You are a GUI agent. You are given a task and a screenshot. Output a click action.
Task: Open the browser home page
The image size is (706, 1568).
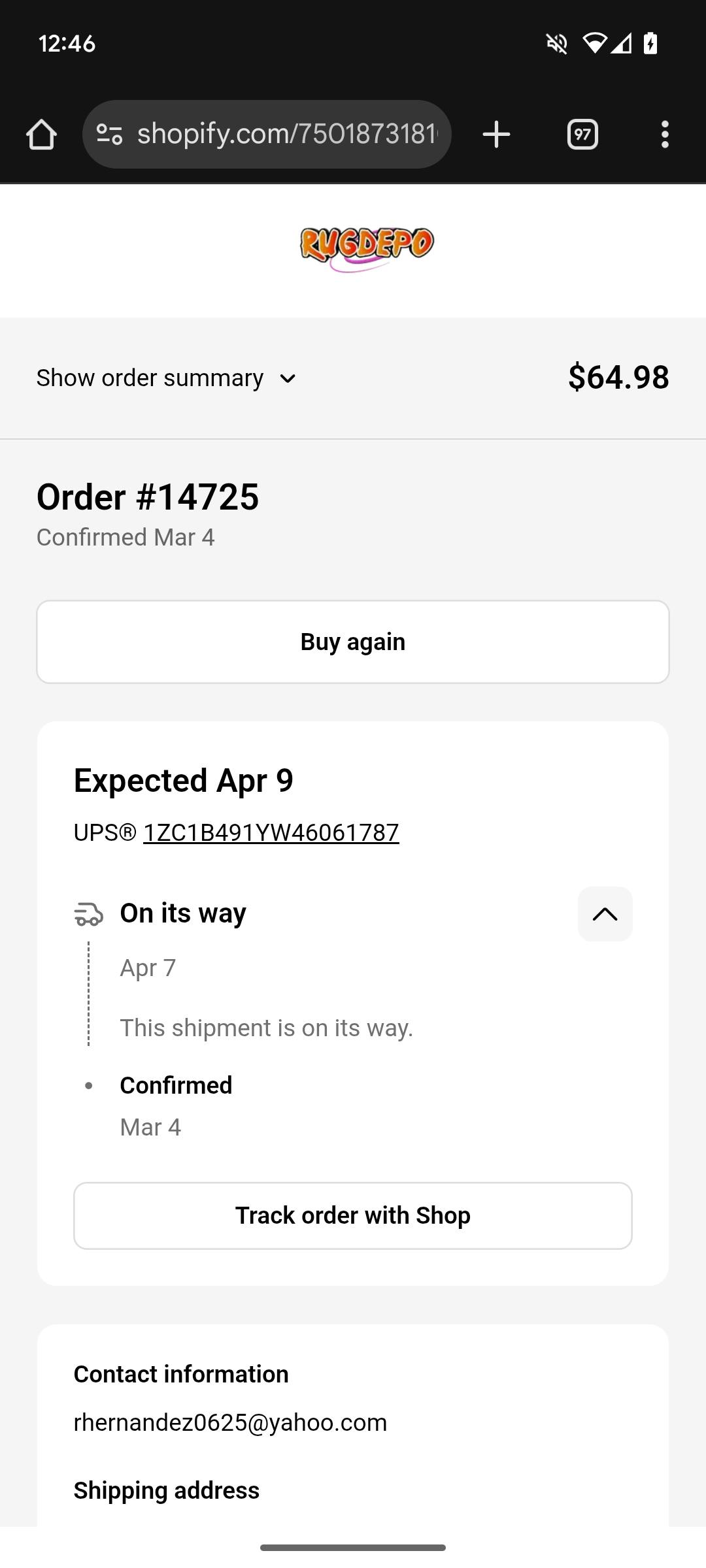tap(41, 135)
